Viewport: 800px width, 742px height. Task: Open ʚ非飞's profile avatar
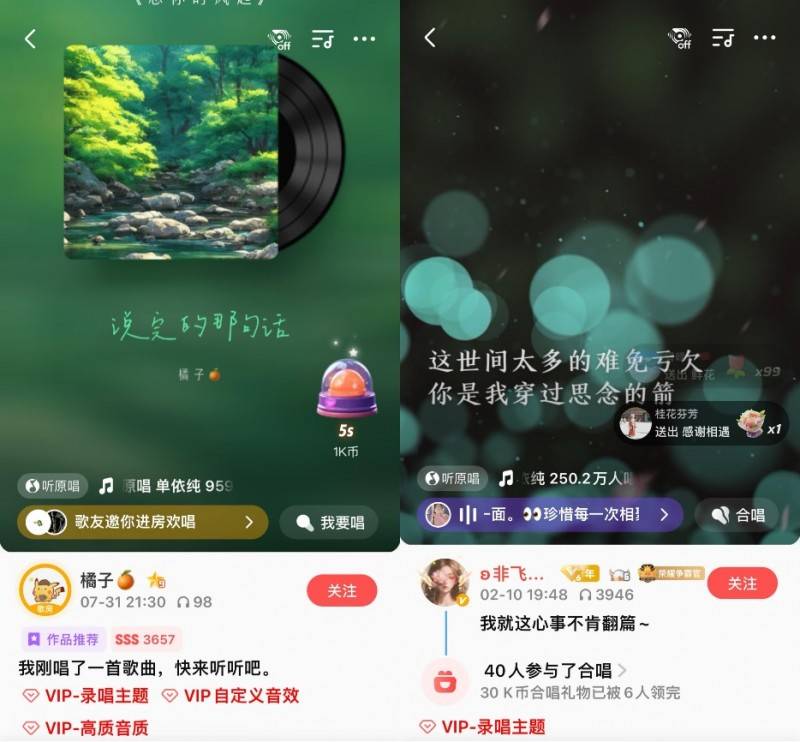point(445,582)
